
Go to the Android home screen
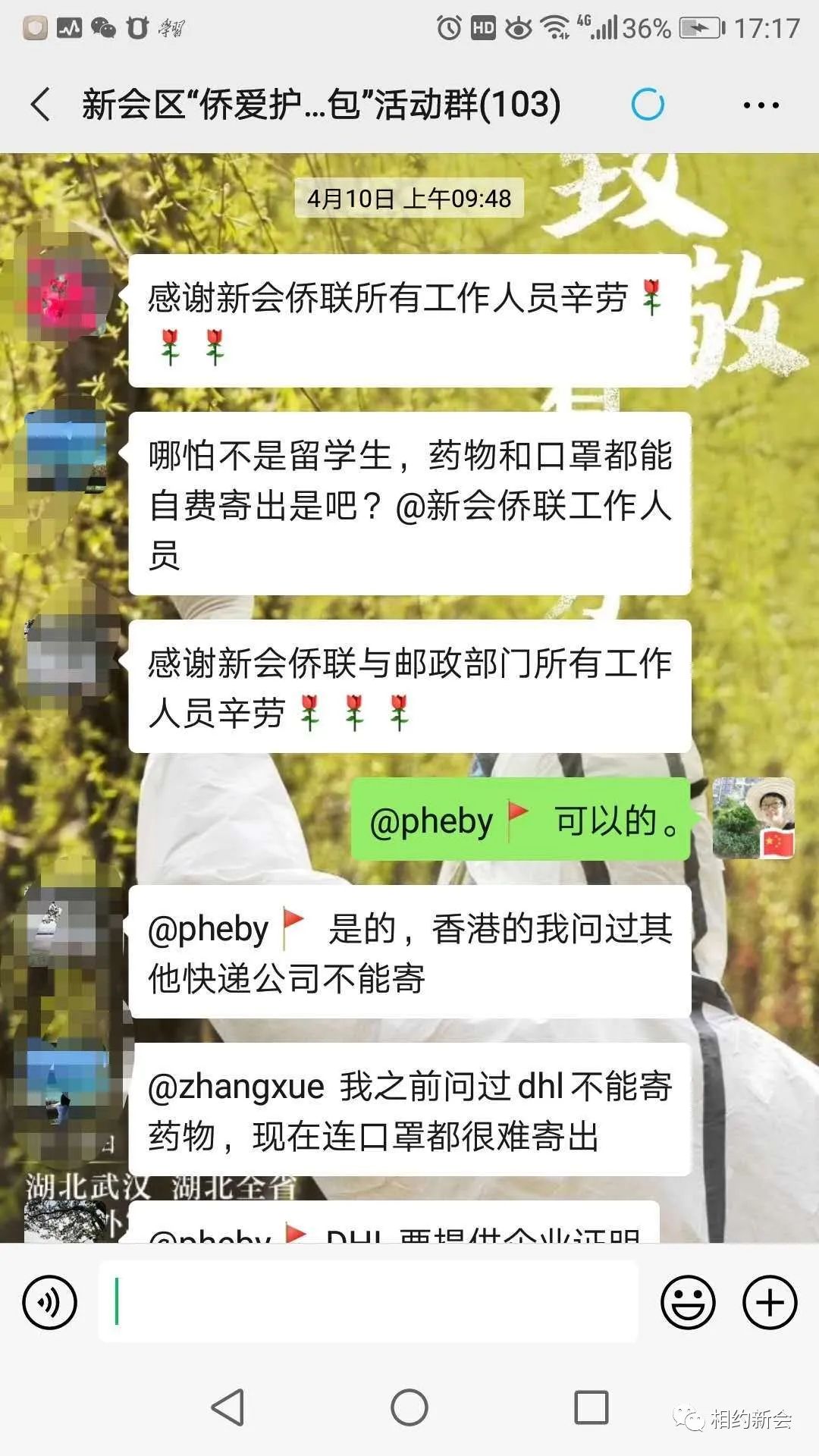(409, 1407)
